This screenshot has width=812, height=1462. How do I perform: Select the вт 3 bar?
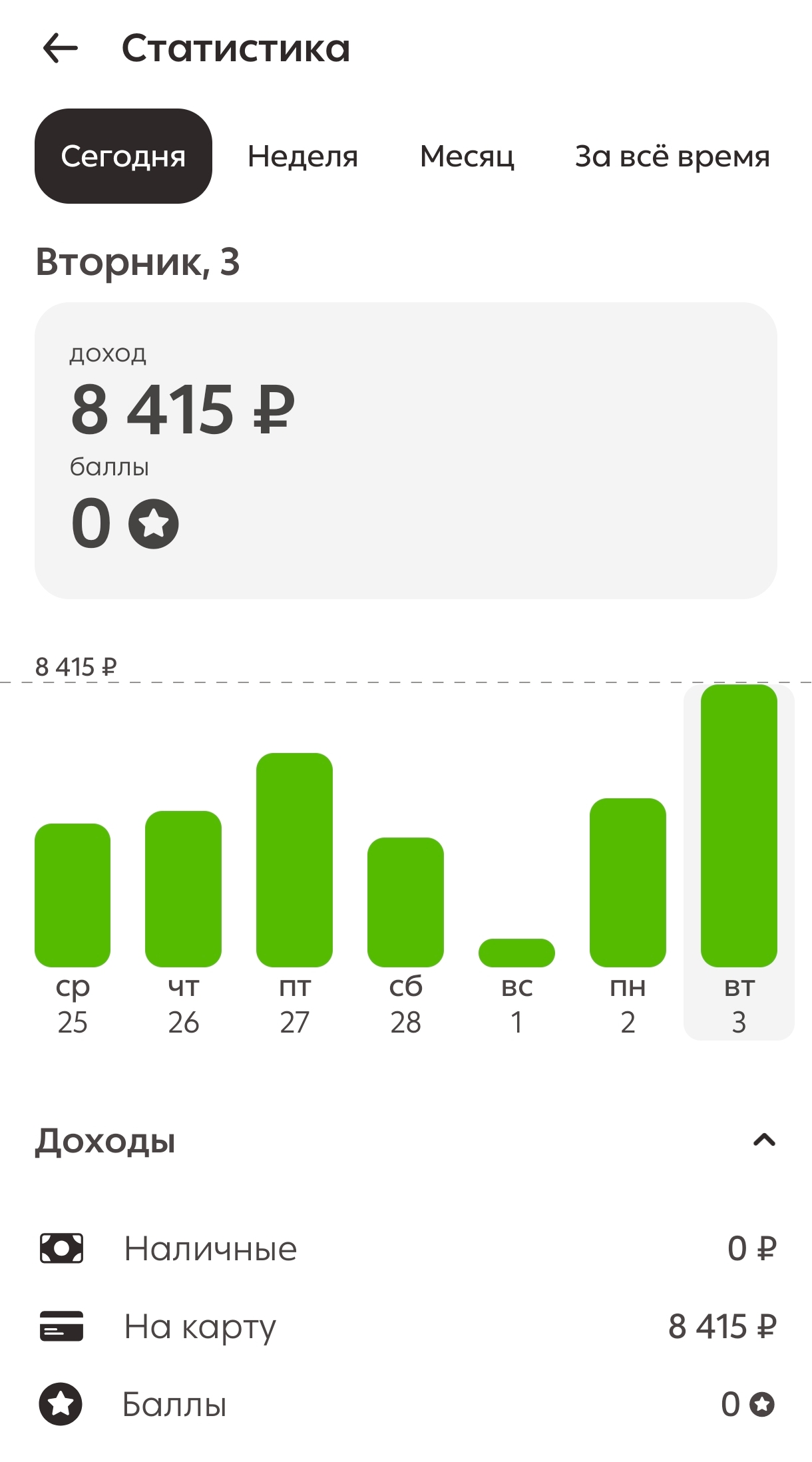[739, 826]
